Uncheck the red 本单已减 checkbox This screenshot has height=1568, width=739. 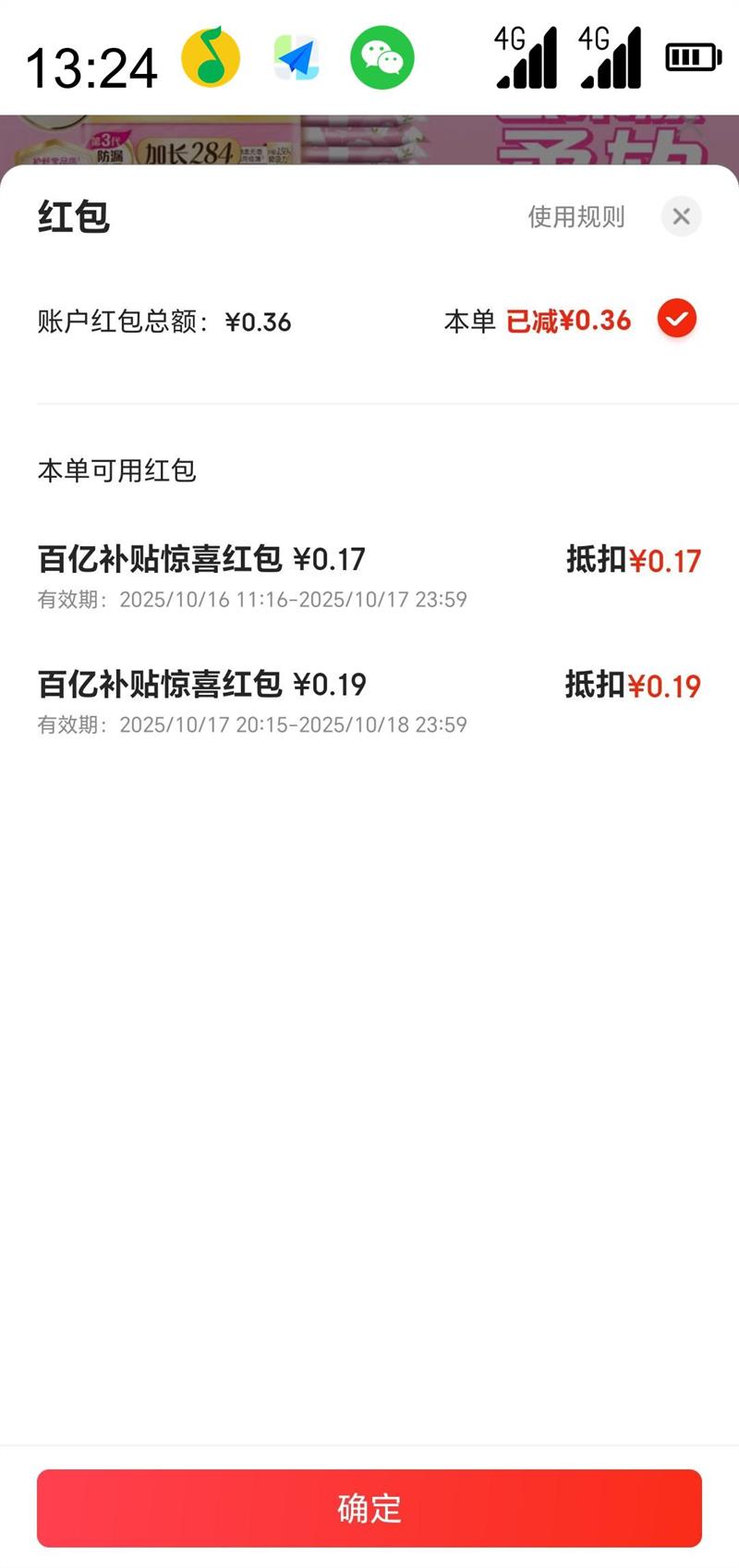pyautogui.click(x=676, y=320)
